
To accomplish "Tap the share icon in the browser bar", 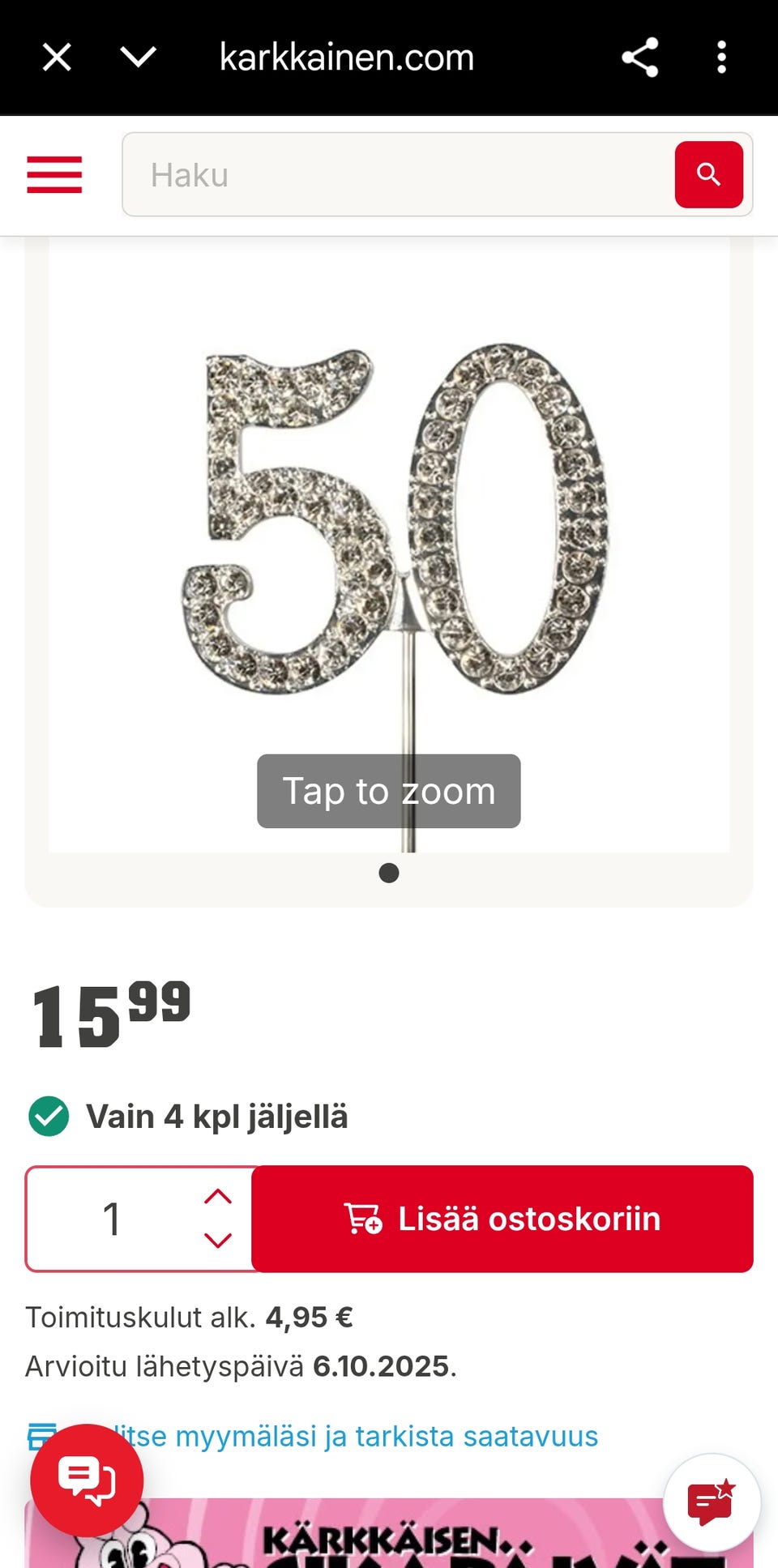I will point(639,57).
